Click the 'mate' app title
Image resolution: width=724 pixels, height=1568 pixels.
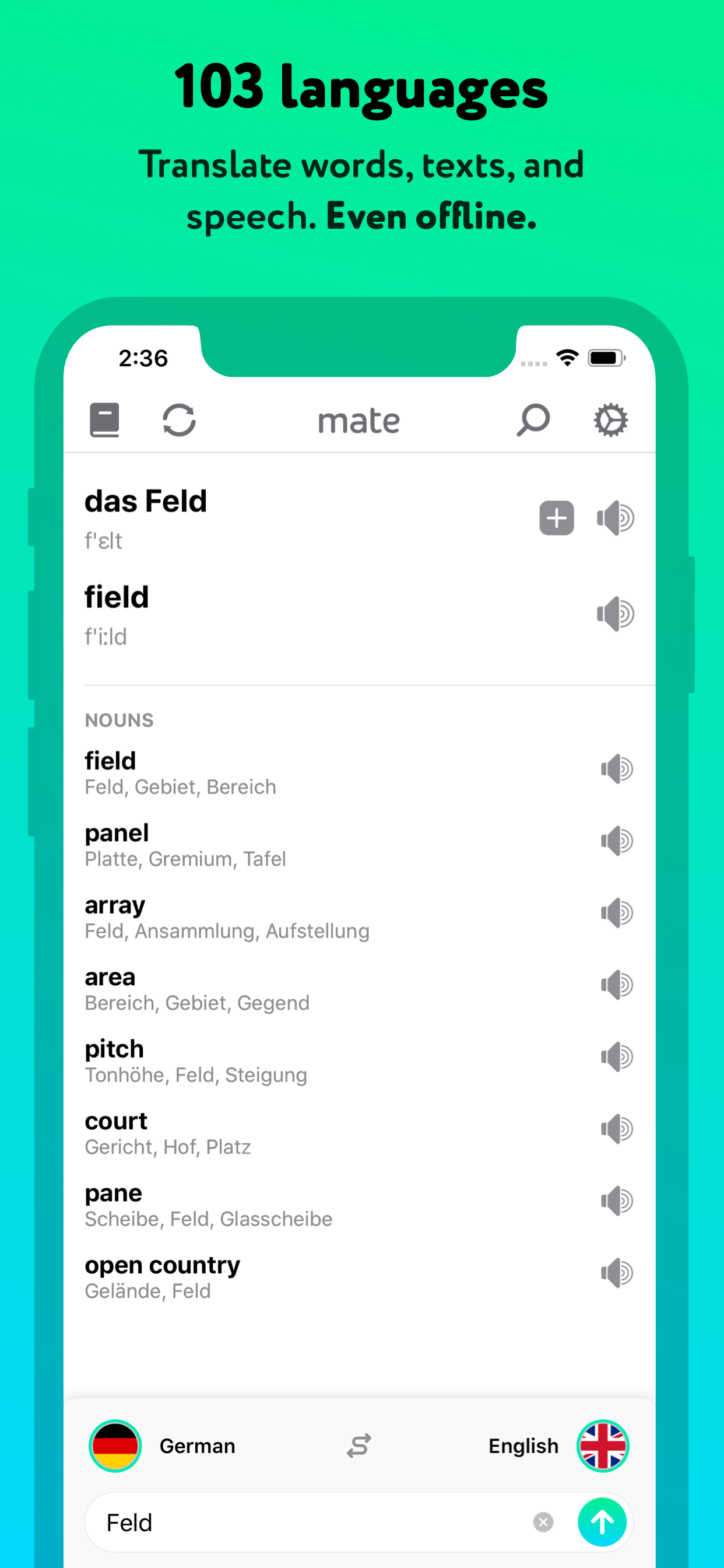click(x=359, y=419)
